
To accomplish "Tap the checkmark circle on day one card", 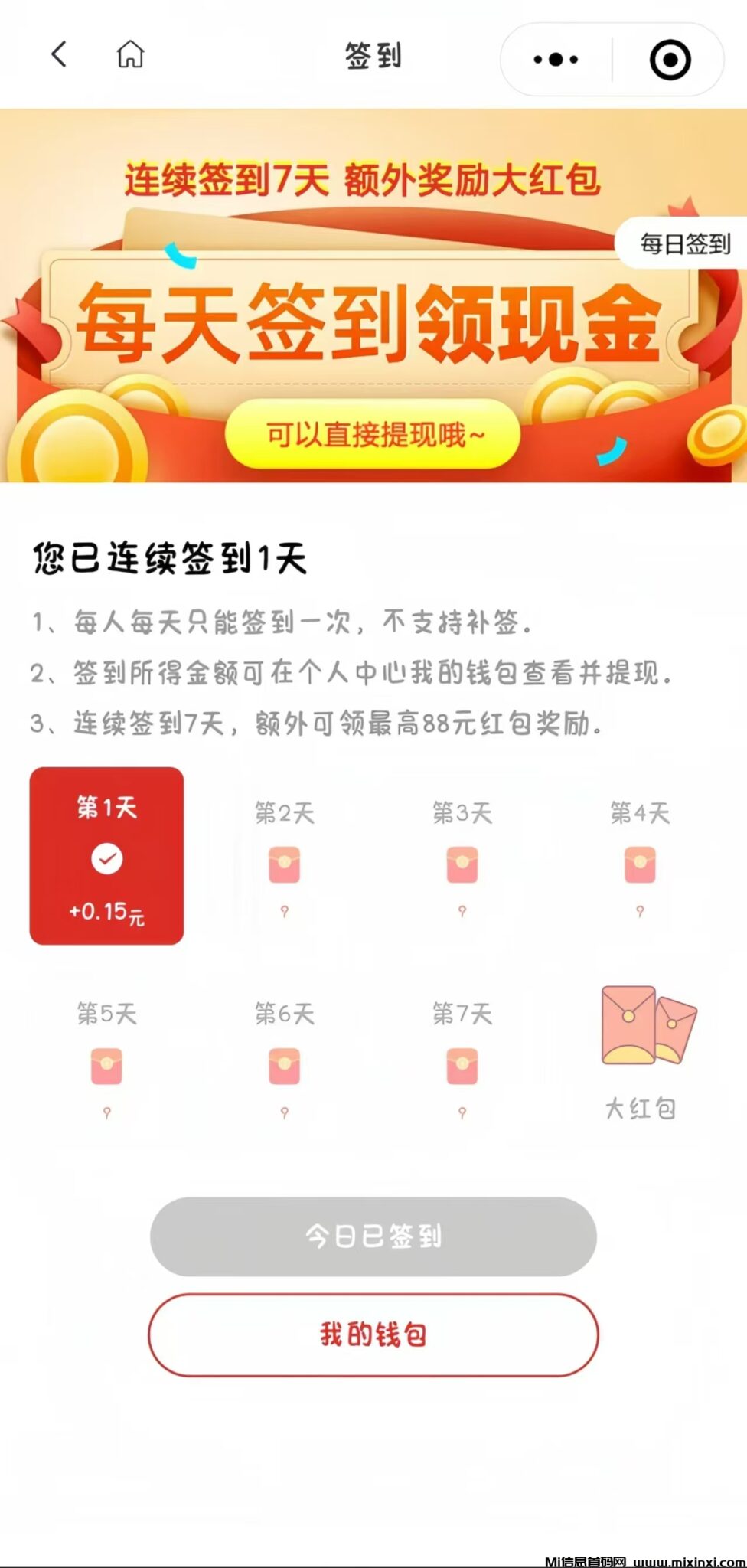I will coord(107,859).
